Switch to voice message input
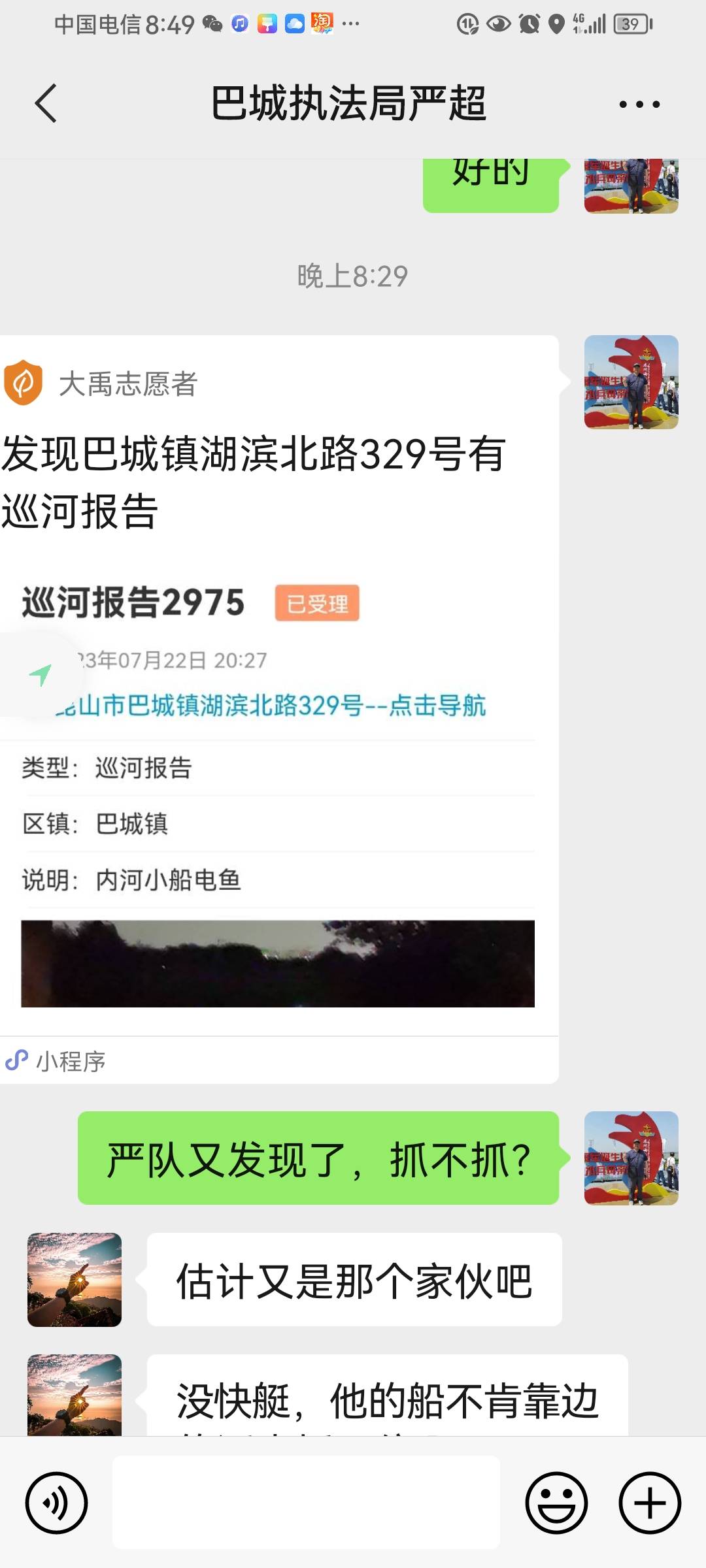Image resolution: width=706 pixels, height=1568 pixels. tap(56, 1503)
